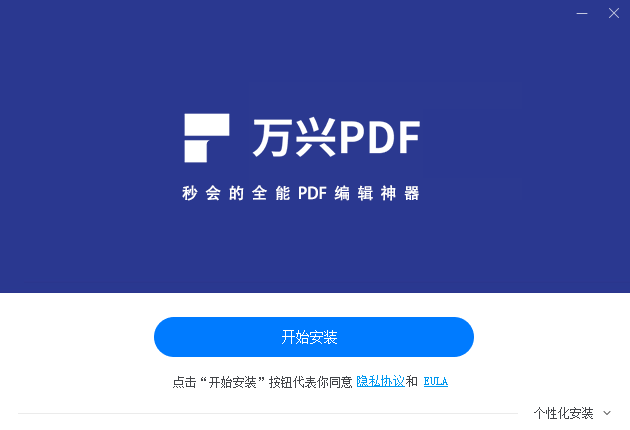The image size is (630, 430).
Task: Close the installer window
Action: click(x=614, y=13)
